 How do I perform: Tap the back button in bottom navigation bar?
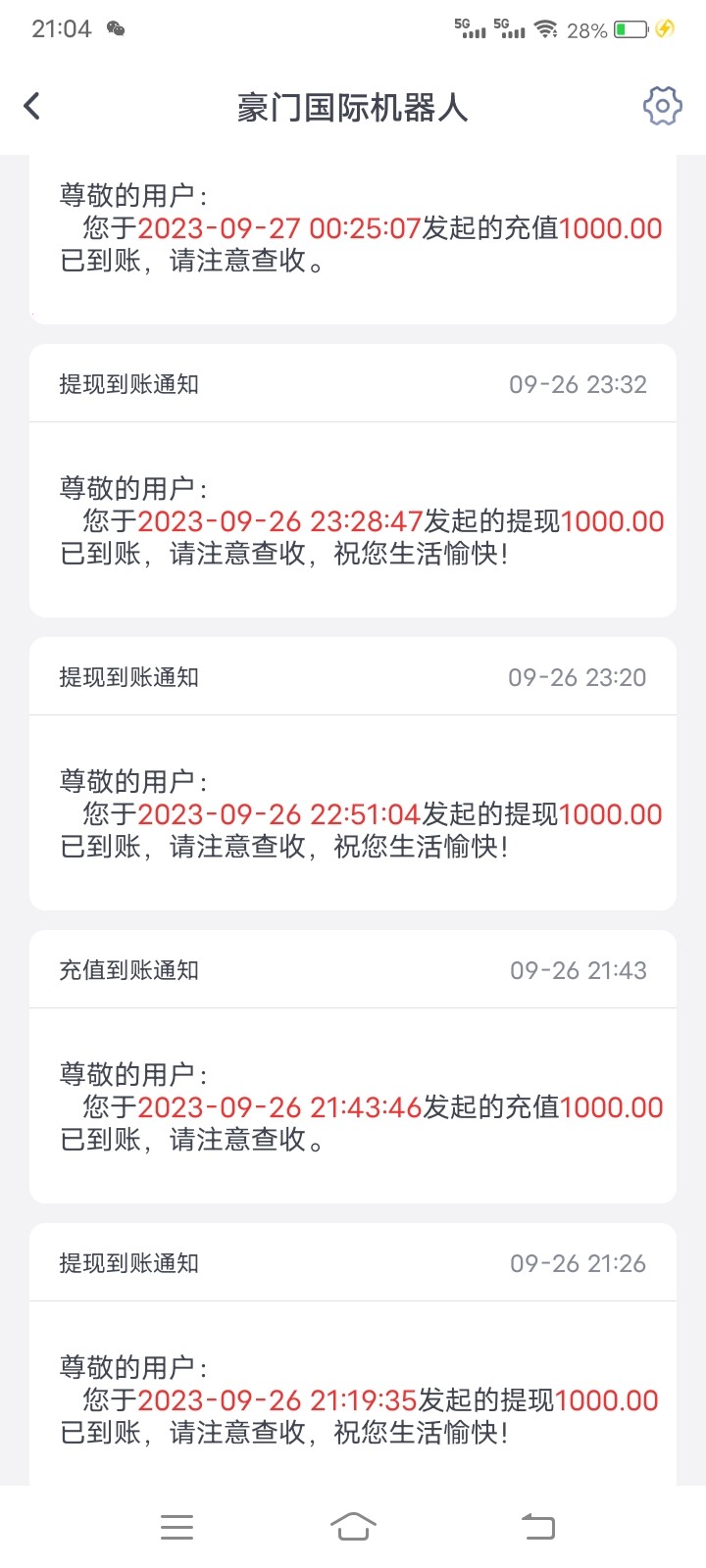pyautogui.click(x=534, y=1525)
